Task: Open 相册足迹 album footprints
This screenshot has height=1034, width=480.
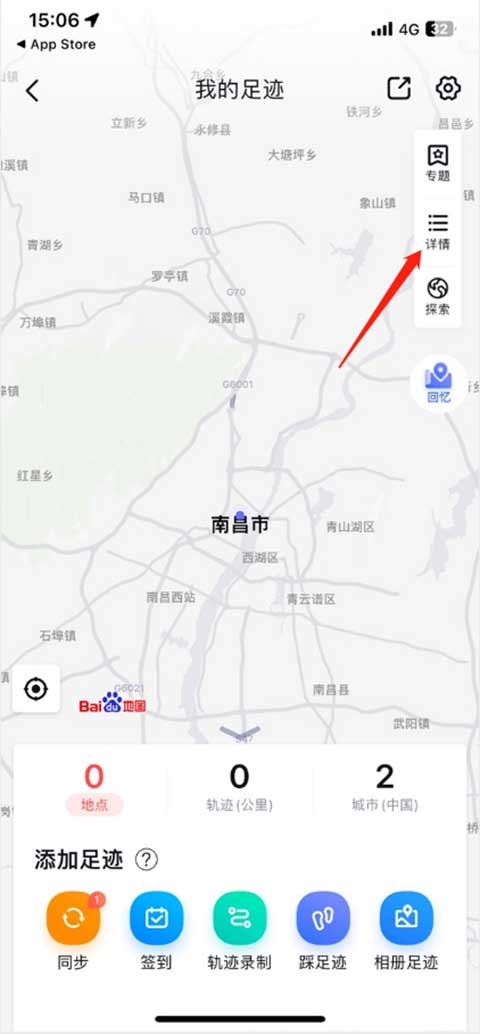Action: 406,931
